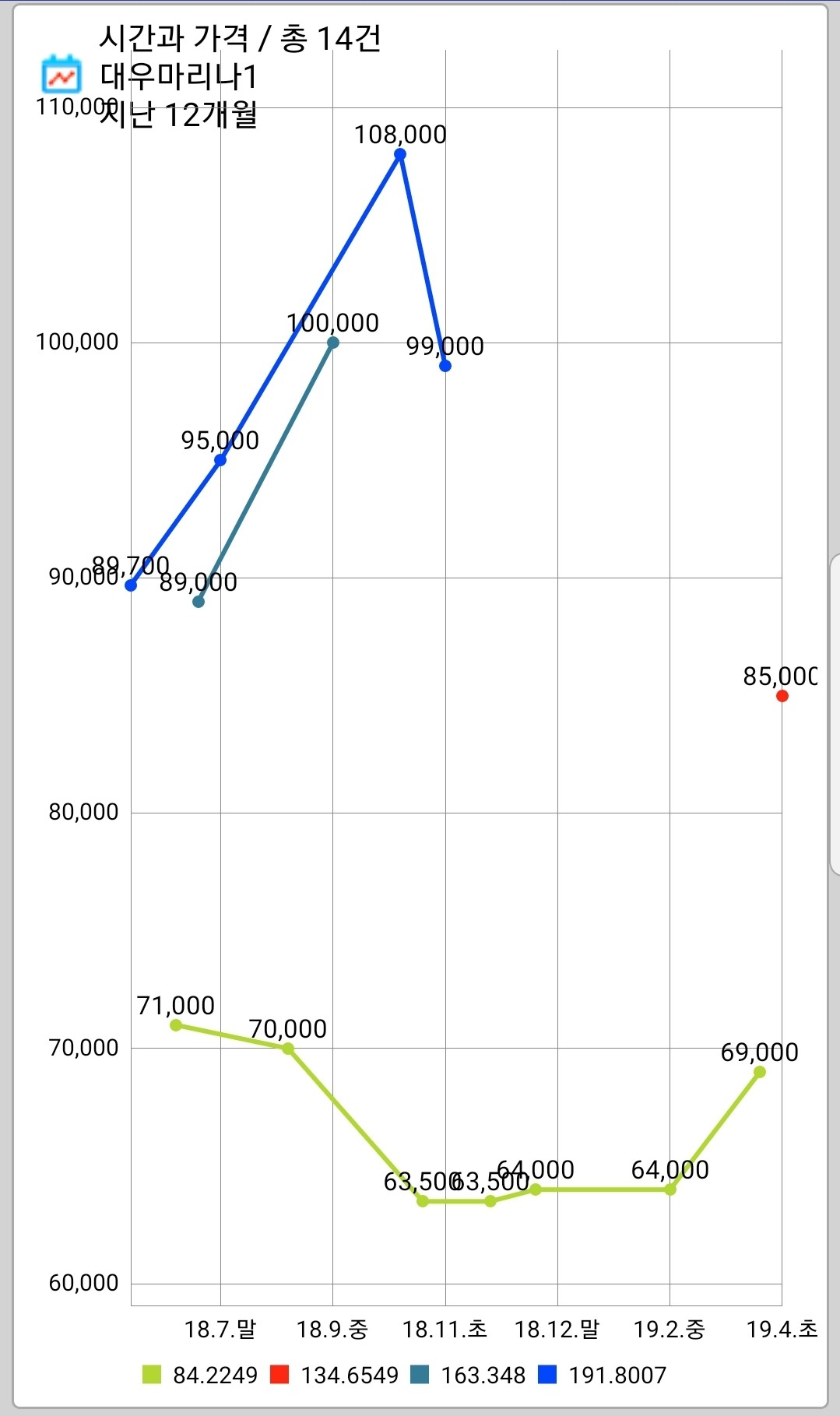This screenshot has height=1416, width=840.
Task: Tap the 84.2249 legend entry
Action: 200,1375
